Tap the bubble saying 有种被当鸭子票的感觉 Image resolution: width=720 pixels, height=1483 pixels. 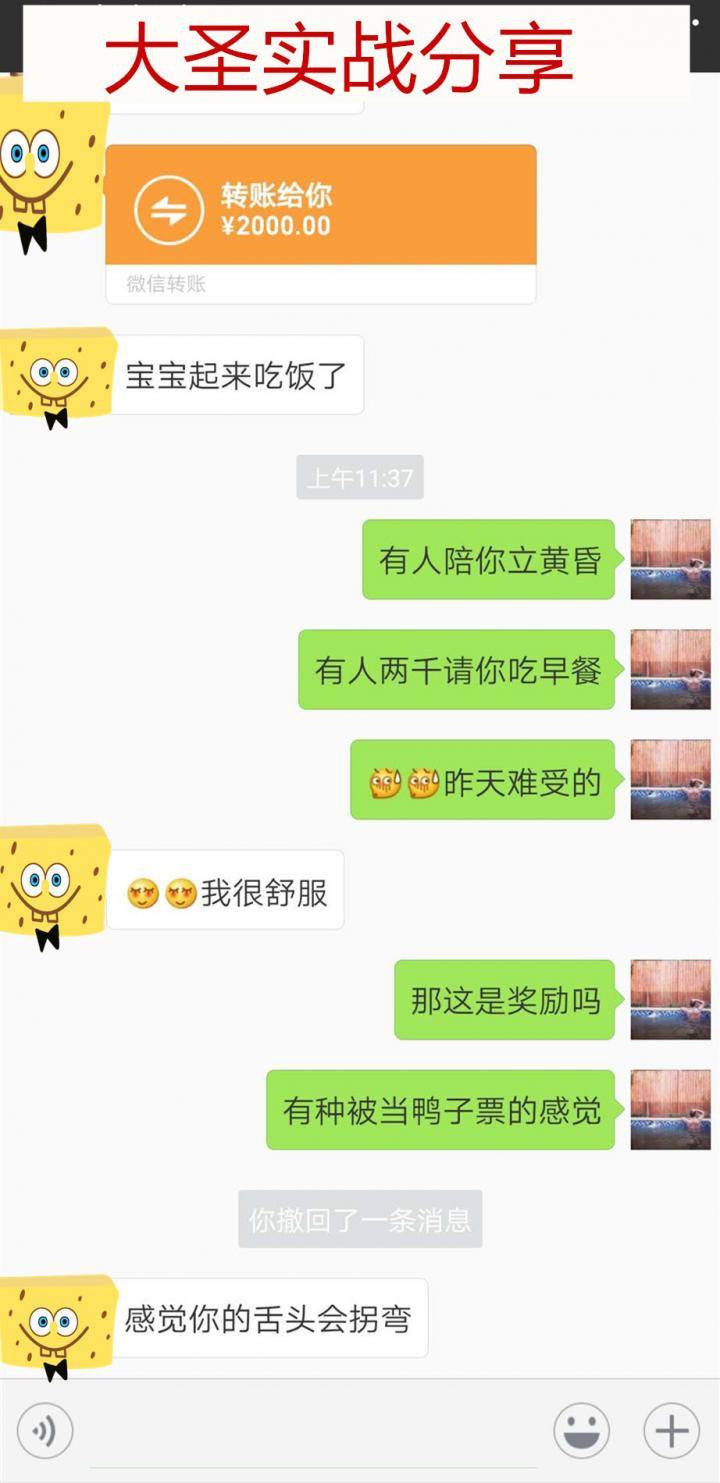pyautogui.click(x=440, y=1110)
